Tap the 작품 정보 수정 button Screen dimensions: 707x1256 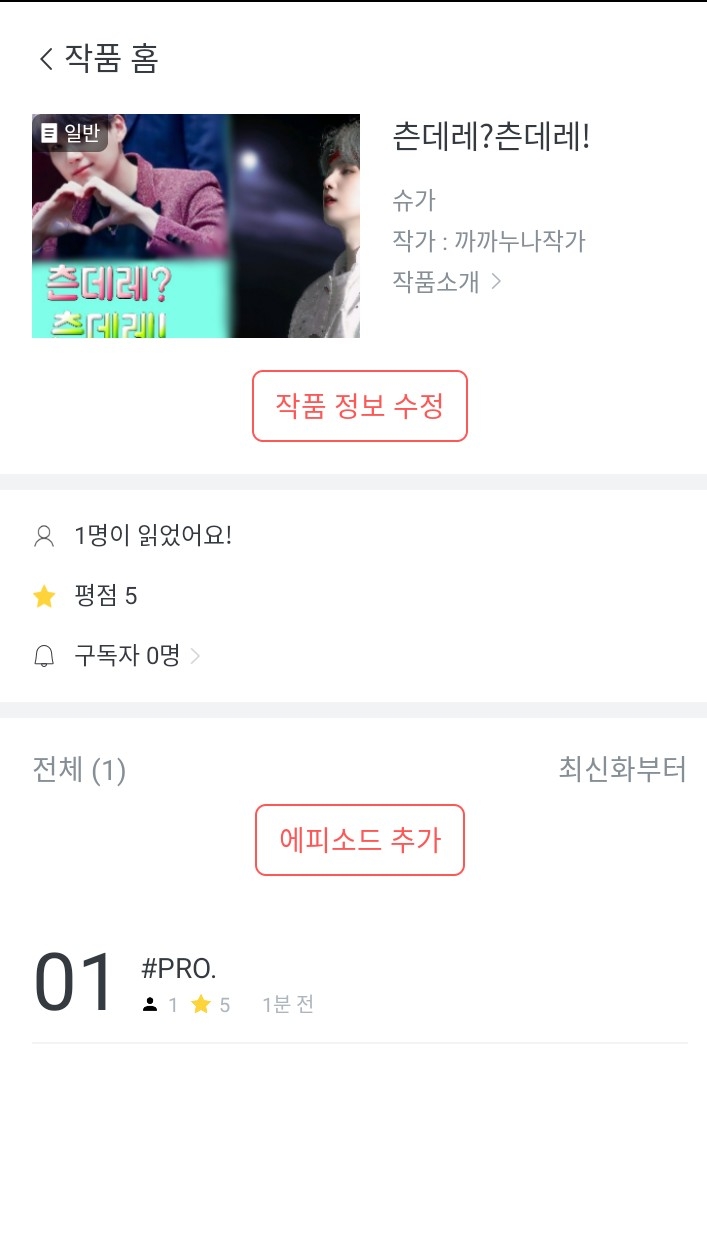[x=360, y=406]
